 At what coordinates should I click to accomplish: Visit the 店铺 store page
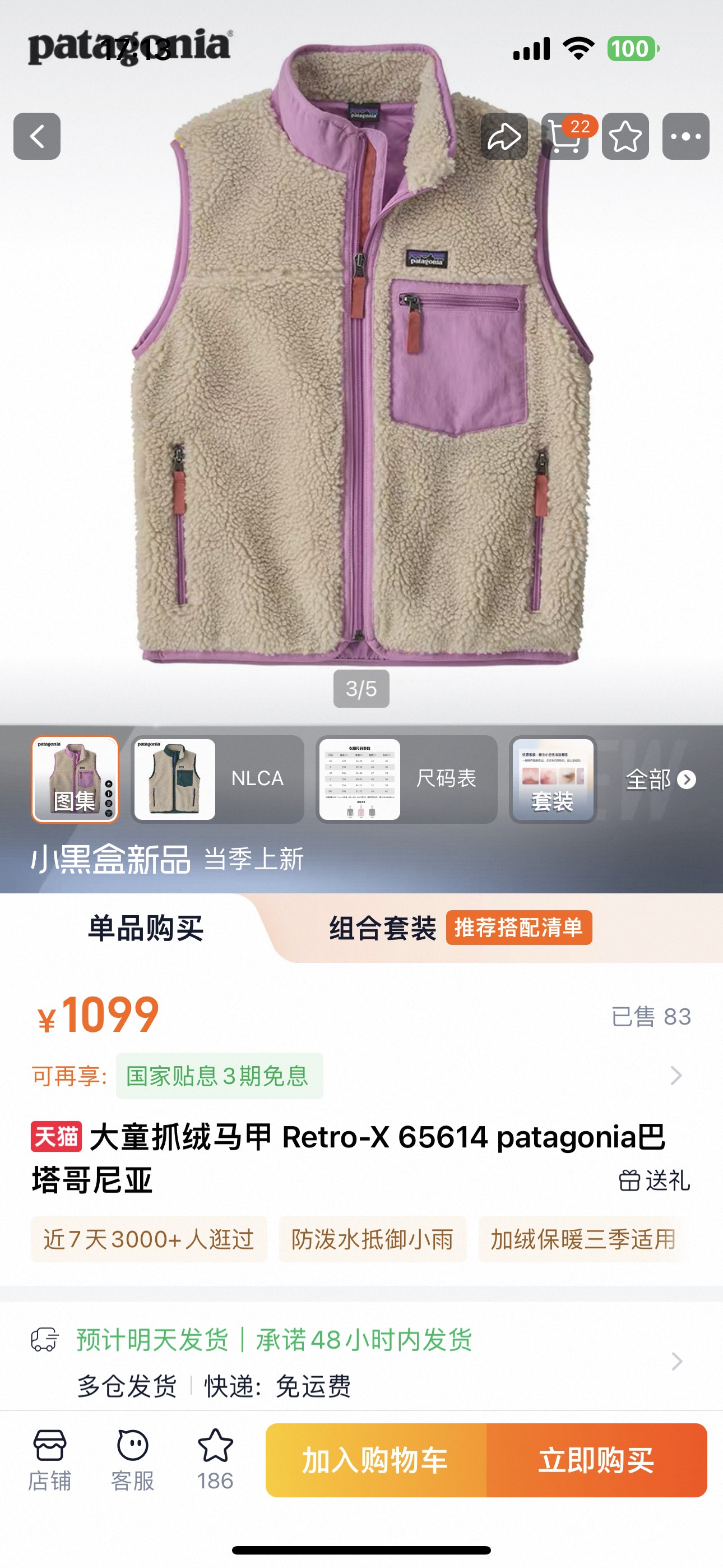click(50, 1460)
